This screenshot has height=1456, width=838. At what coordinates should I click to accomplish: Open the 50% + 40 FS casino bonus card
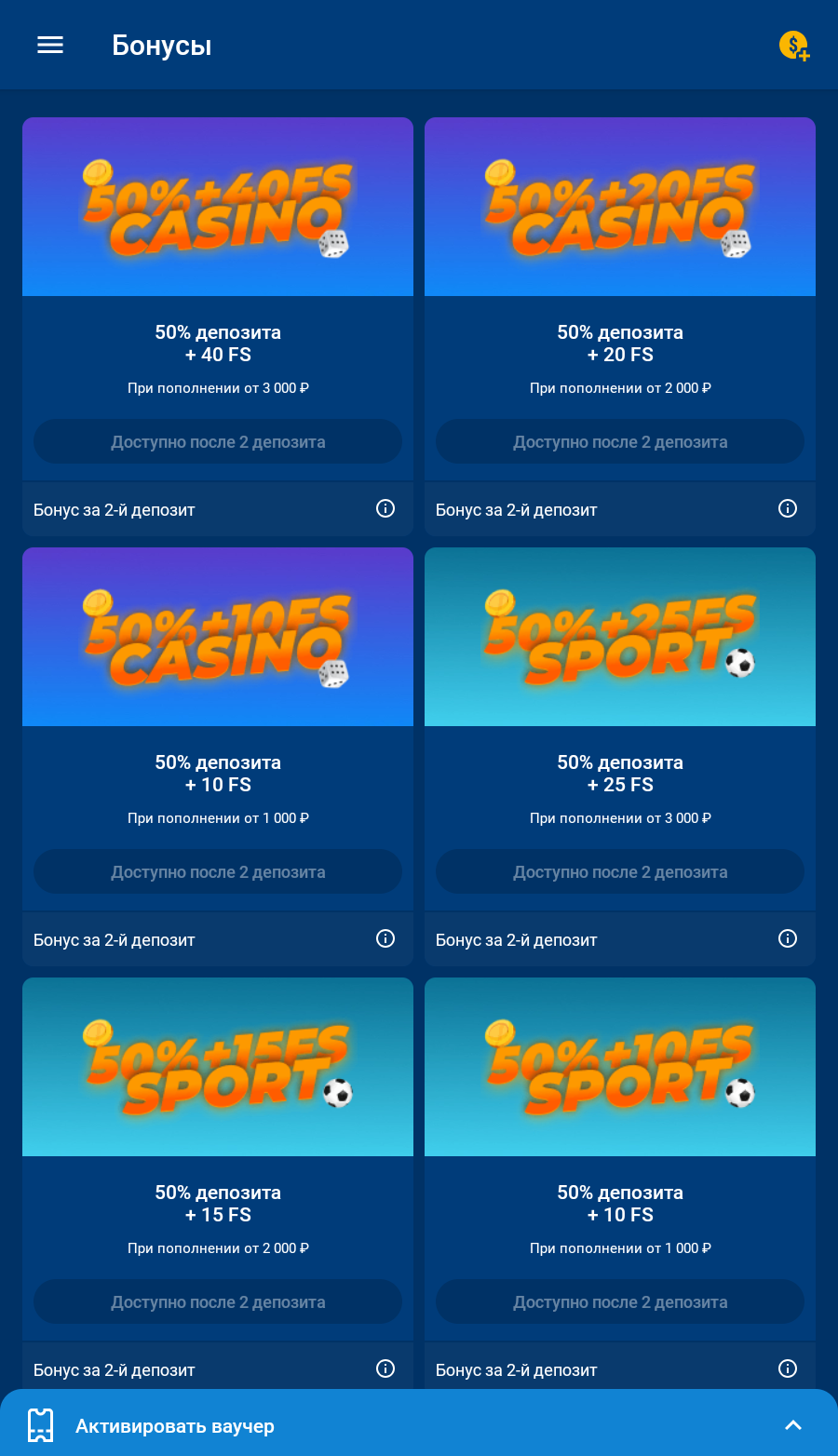(x=218, y=207)
